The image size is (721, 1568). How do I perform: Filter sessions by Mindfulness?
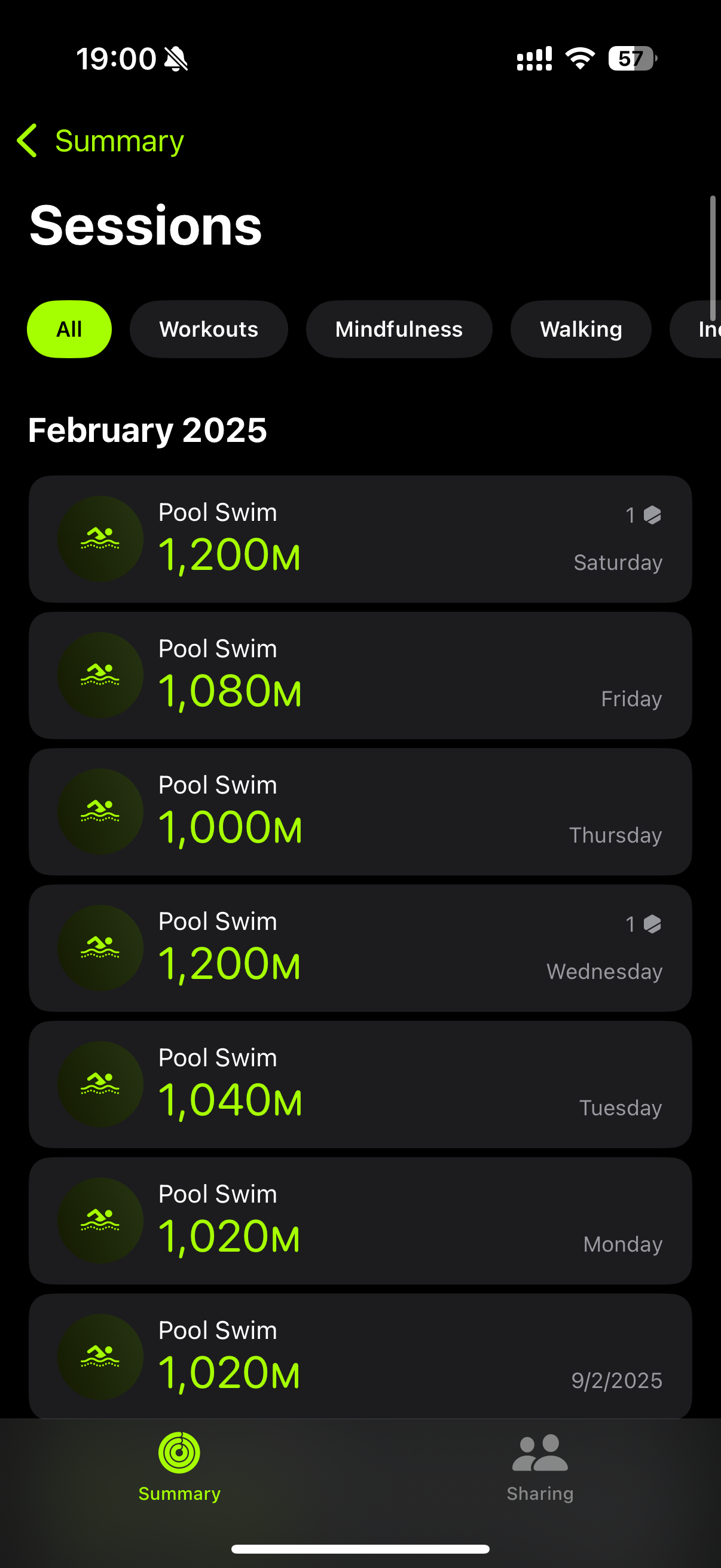click(x=399, y=329)
